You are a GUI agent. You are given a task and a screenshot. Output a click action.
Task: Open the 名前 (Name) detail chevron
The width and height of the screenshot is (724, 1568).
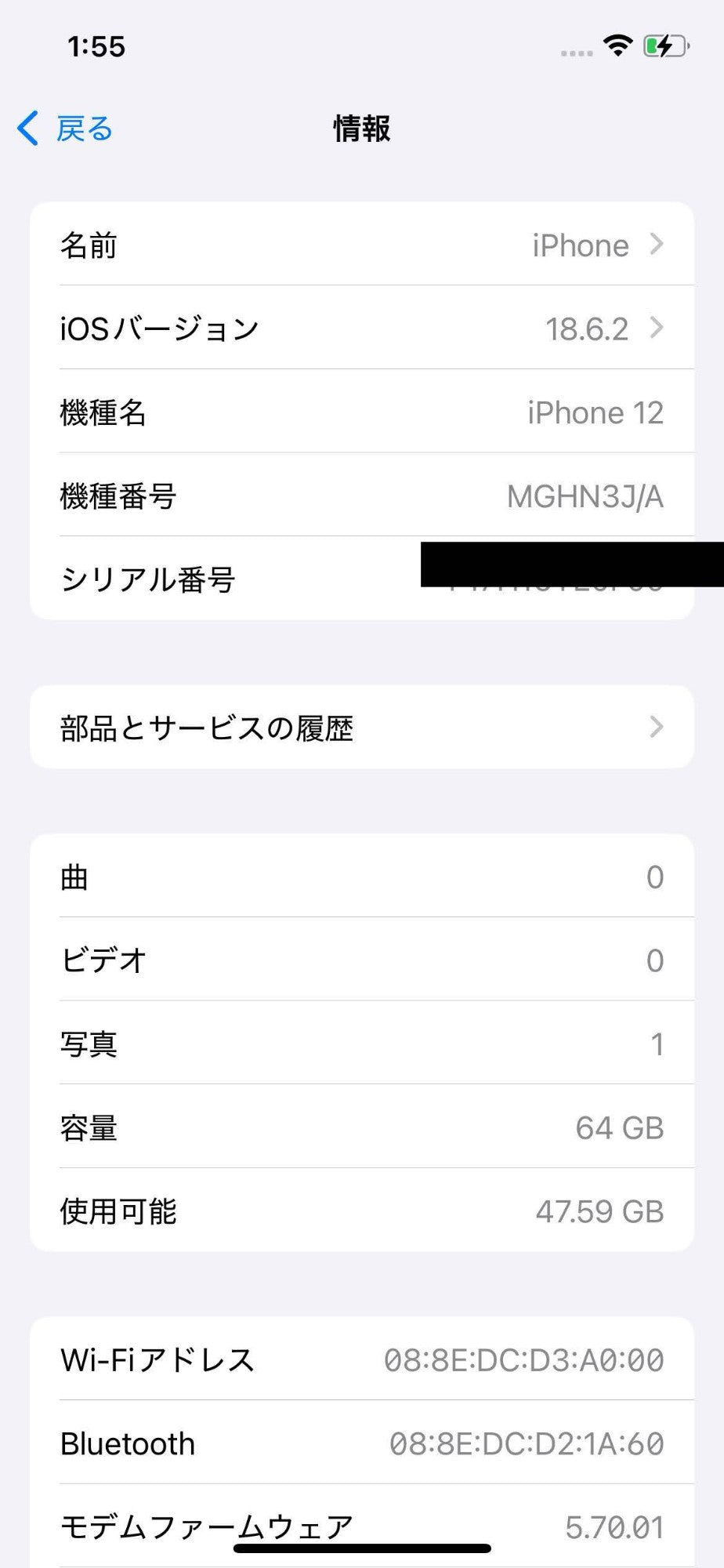pyautogui.click(x=657, y=245)
